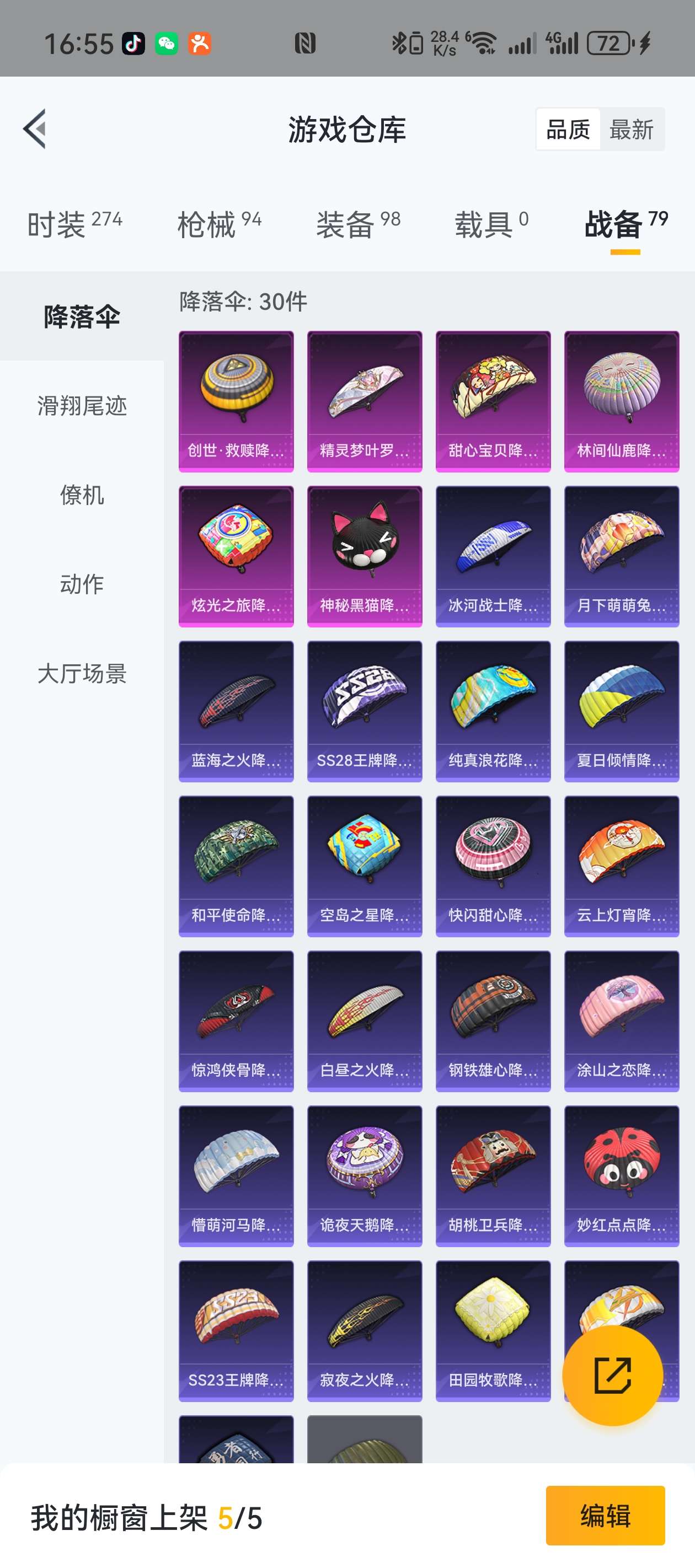Viewport: 695px width, 1568px height.
Task: Open the 神秘黑猫 parachute item
Action: [365, 556]
